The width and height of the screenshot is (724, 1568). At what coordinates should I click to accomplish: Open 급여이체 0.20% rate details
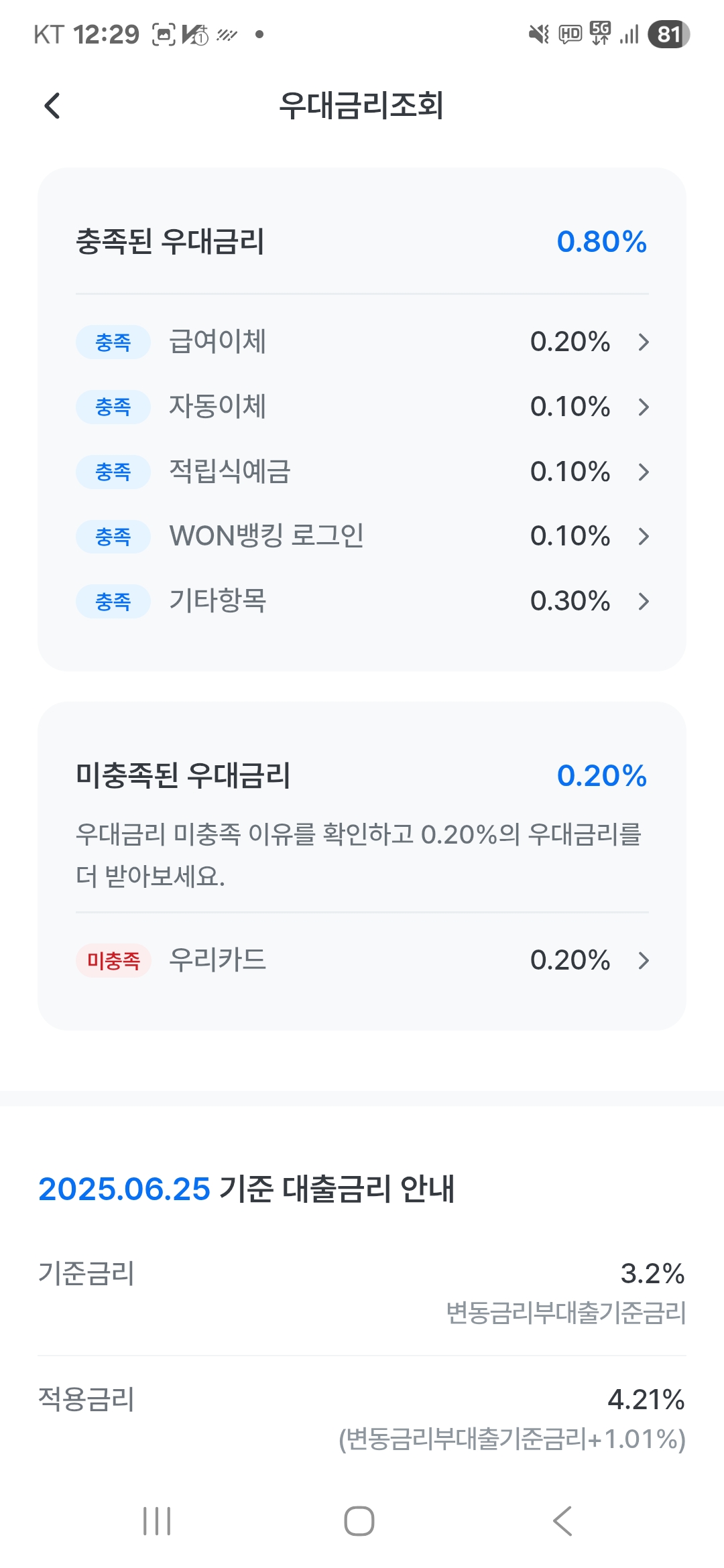362,342
